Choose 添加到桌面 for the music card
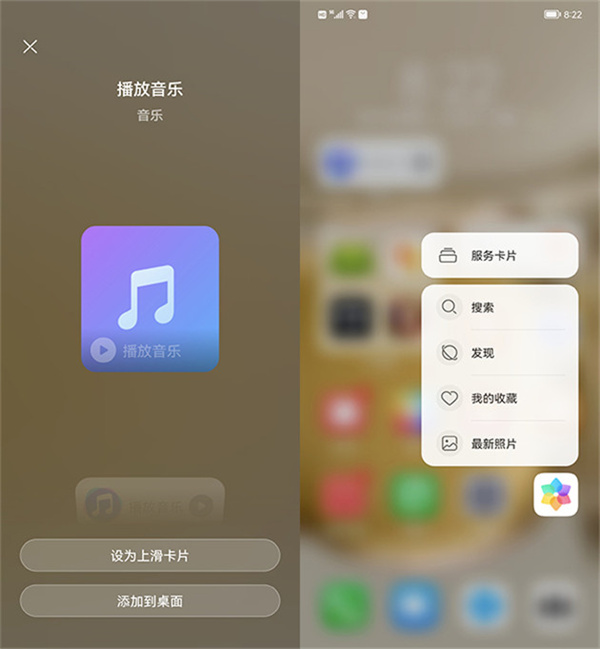The height and width of the screenshot is (649, 600). 150,601
